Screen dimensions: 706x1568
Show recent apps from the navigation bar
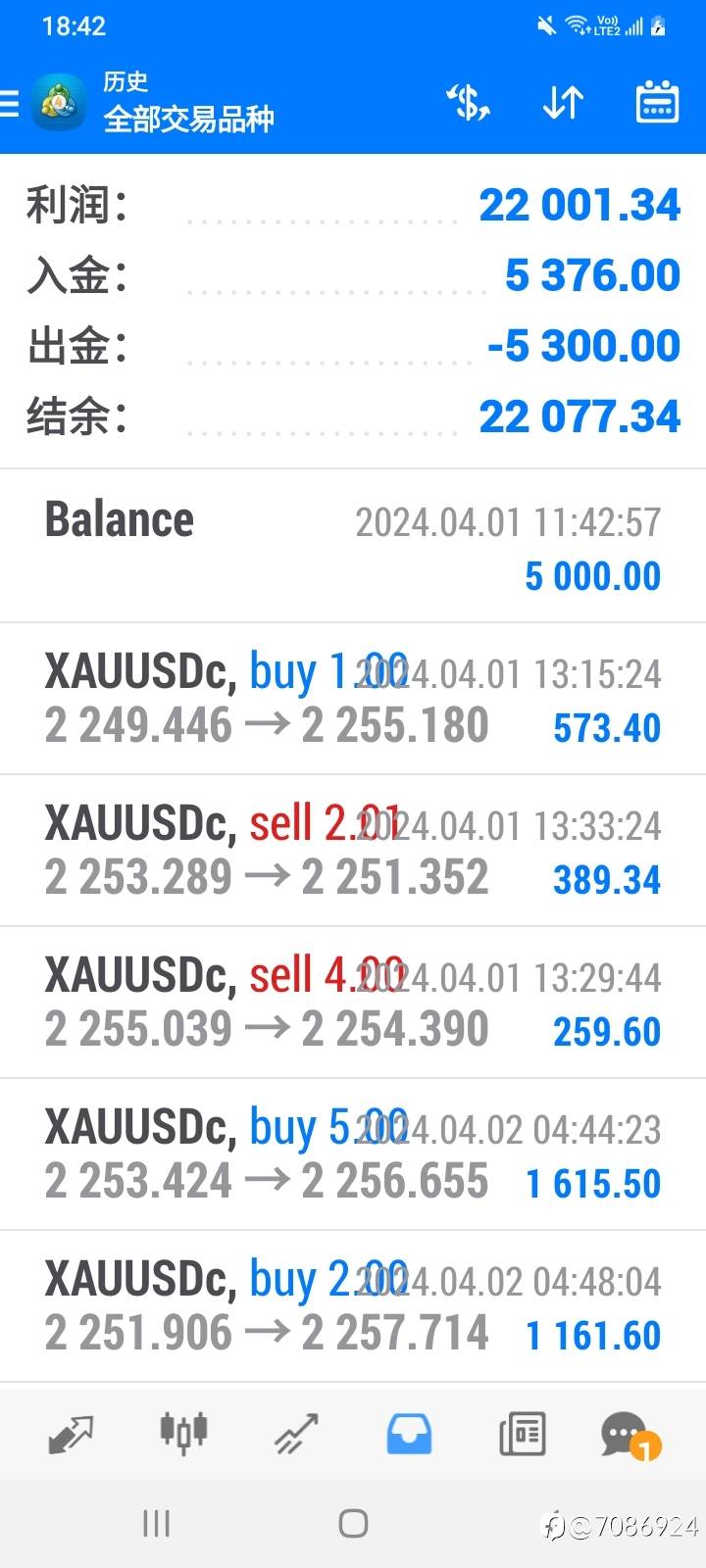[x=156, y=1523]
